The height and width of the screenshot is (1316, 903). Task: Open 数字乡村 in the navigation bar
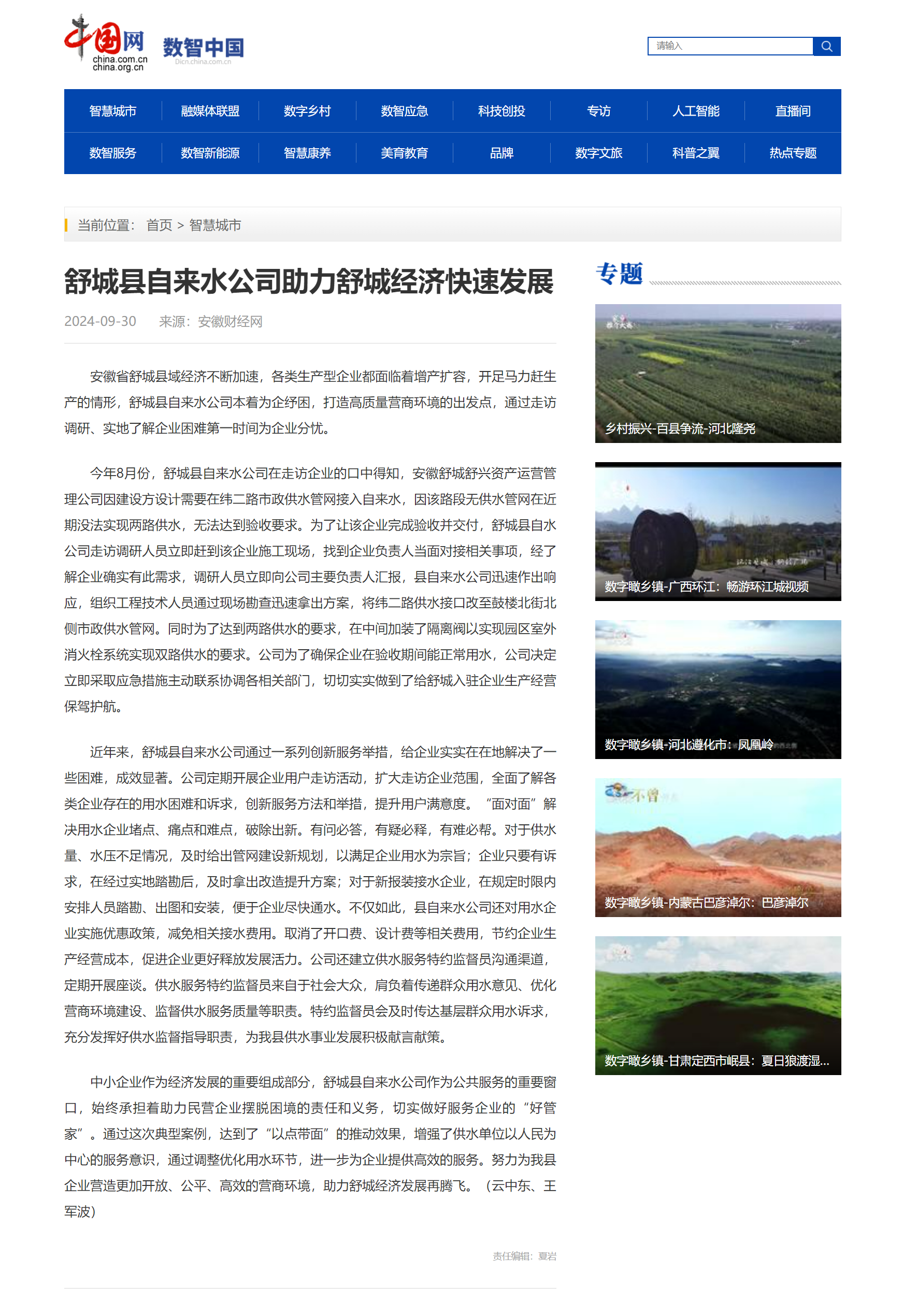point(307,111)
